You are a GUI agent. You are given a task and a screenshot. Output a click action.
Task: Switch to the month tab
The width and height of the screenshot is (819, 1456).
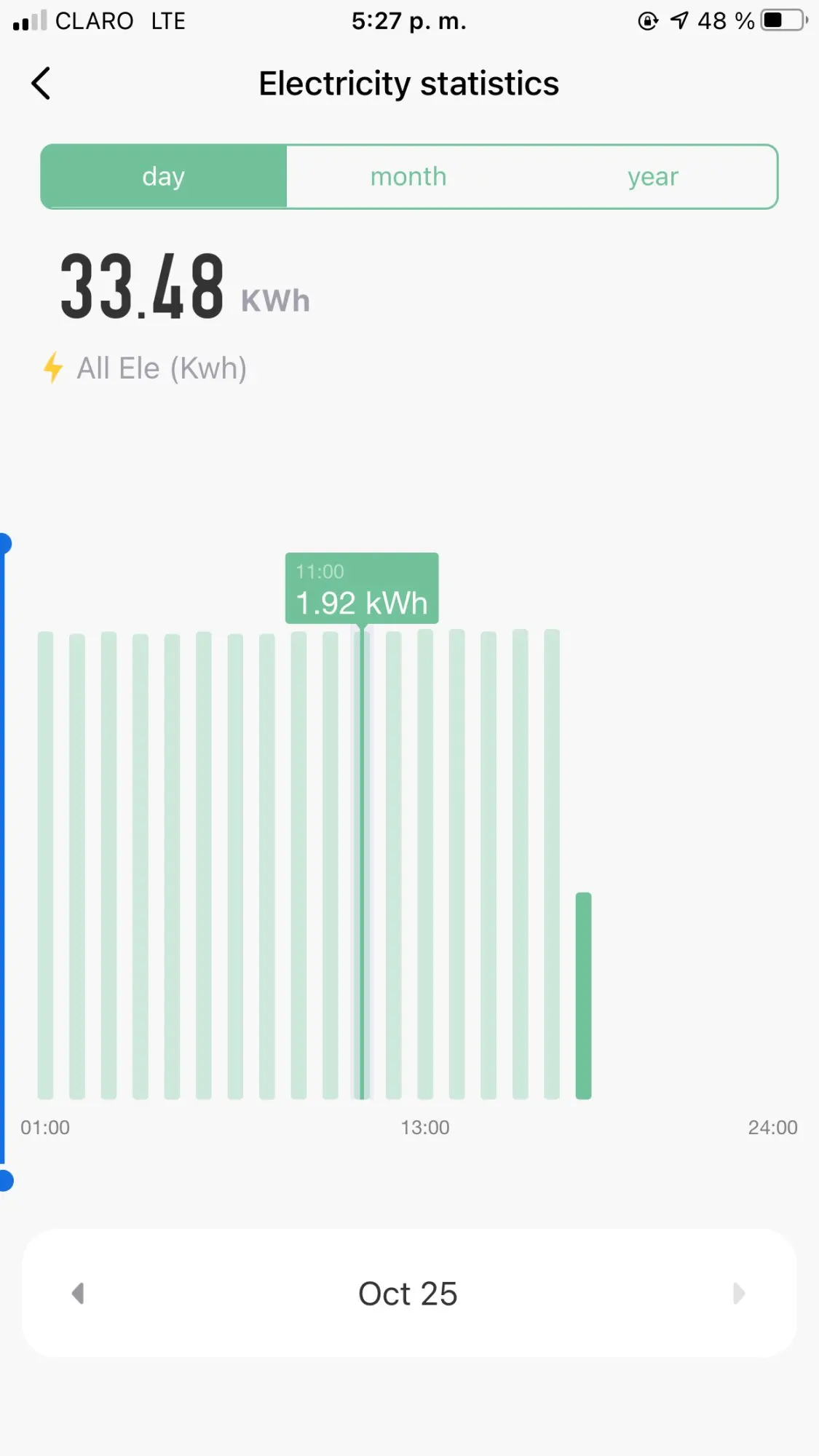[x=408, y=177]
